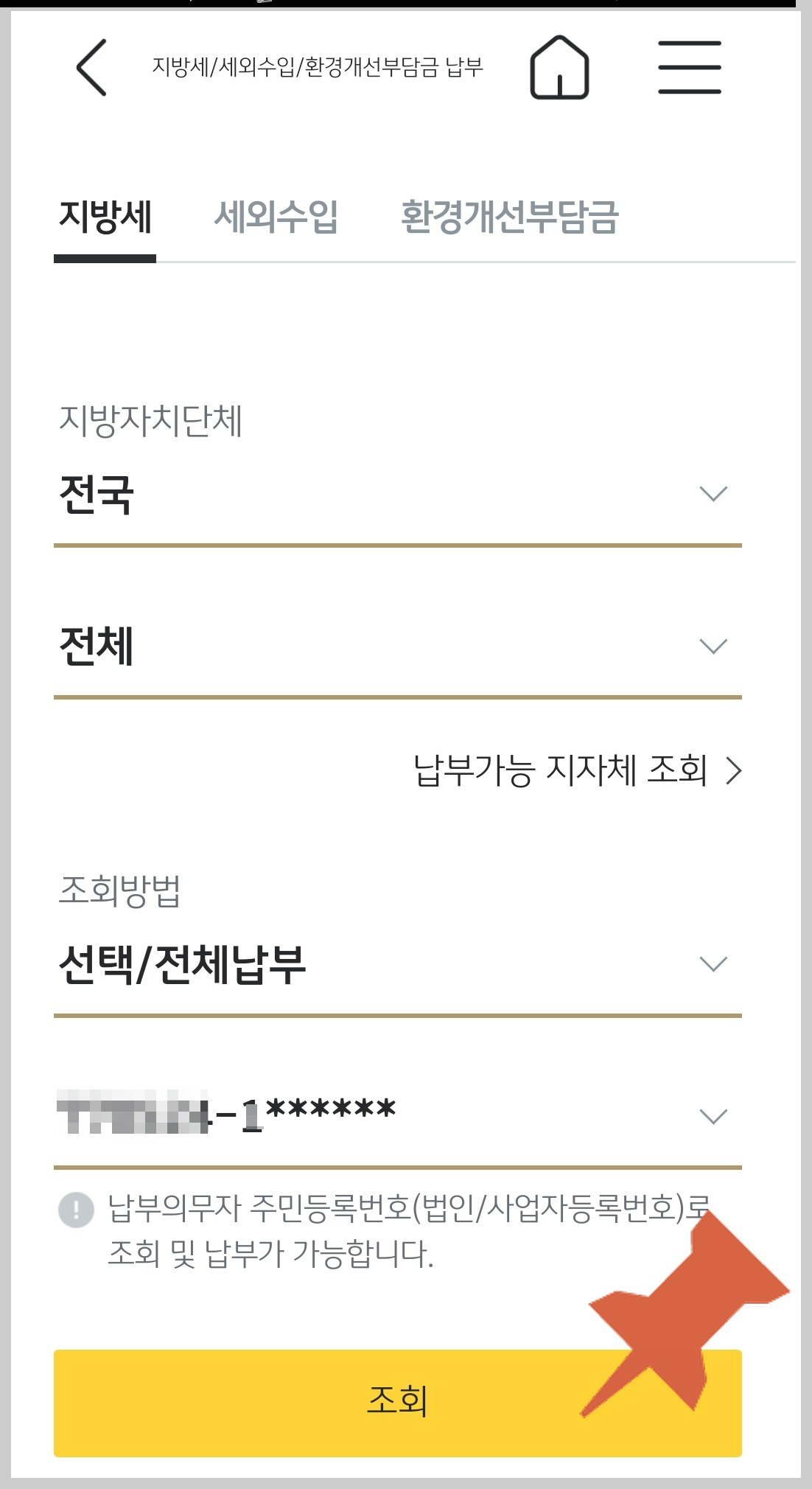812x1489 pixels.
Task: Open the resident registration number dropdown
Action: tap(713, 1117)
